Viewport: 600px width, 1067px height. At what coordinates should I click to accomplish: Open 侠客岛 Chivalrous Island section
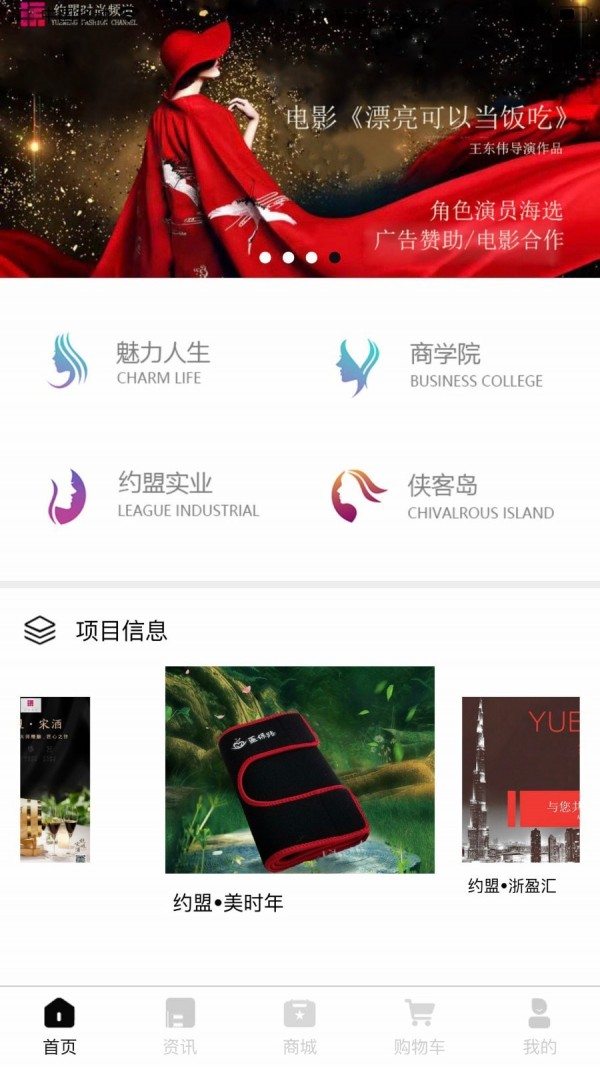point(444,497)
